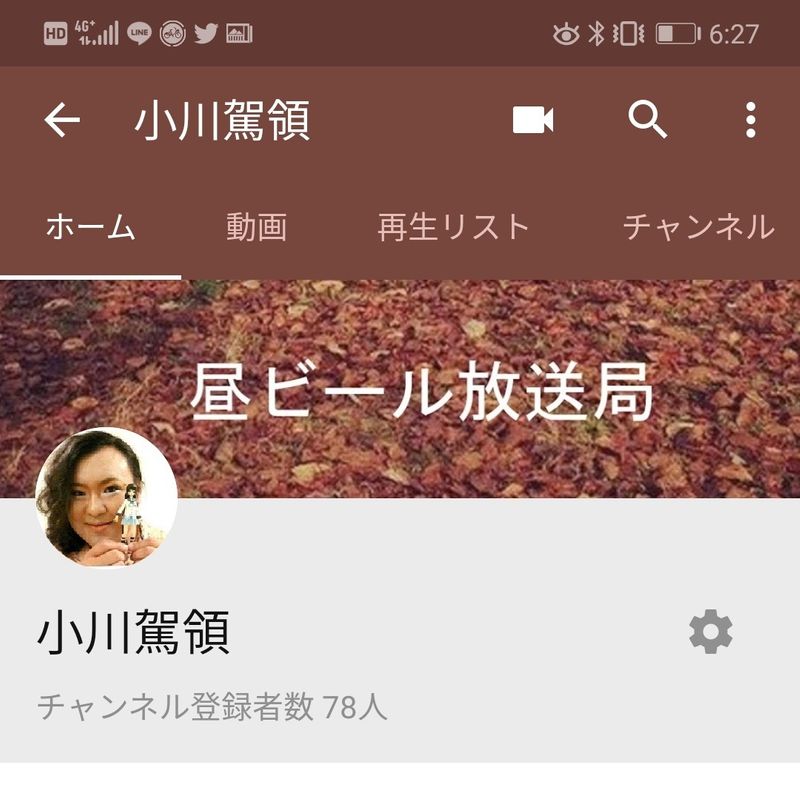Open channel settings gear icon
The height and width of the screenshot is (800, 800).
[711, 632]
